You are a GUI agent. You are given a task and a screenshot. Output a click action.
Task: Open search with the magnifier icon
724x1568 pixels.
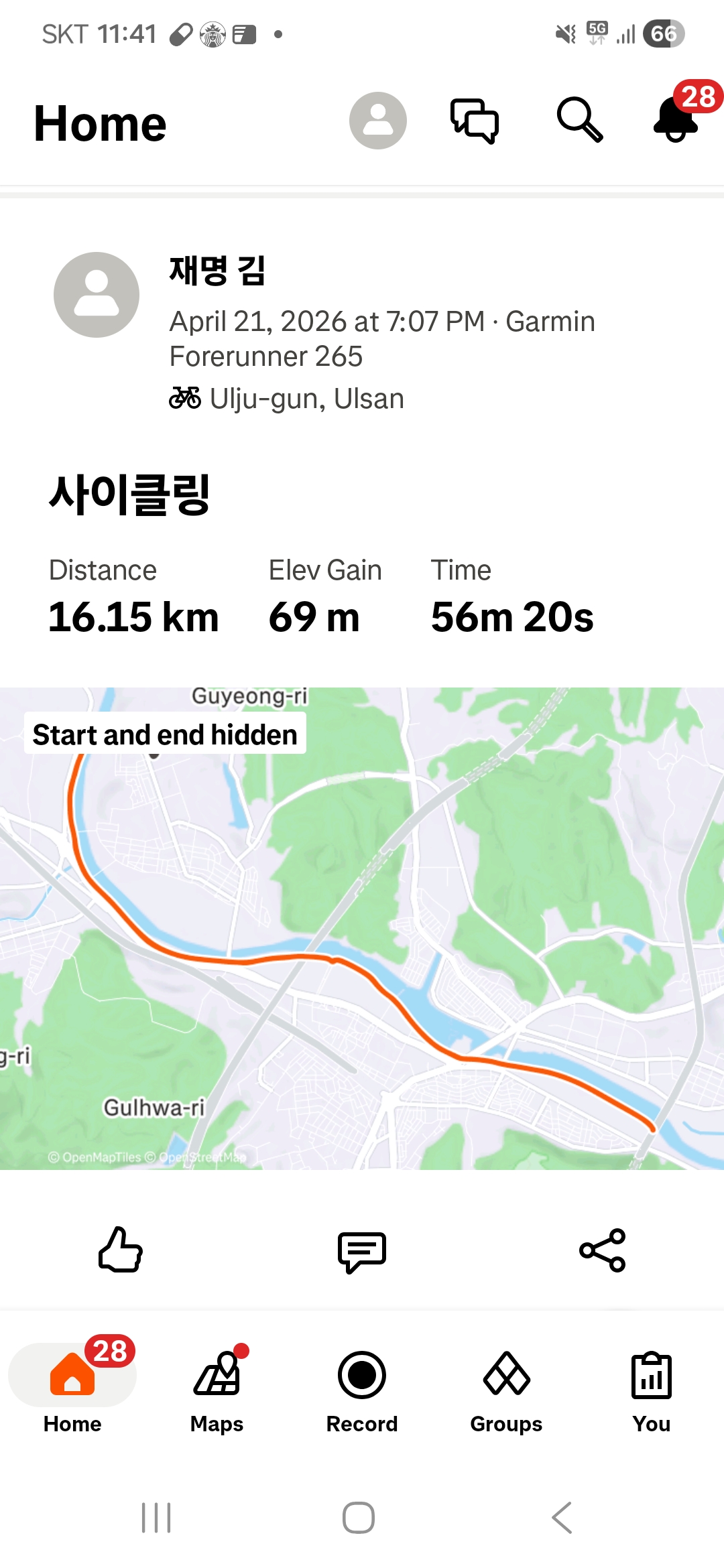[580, 120]
